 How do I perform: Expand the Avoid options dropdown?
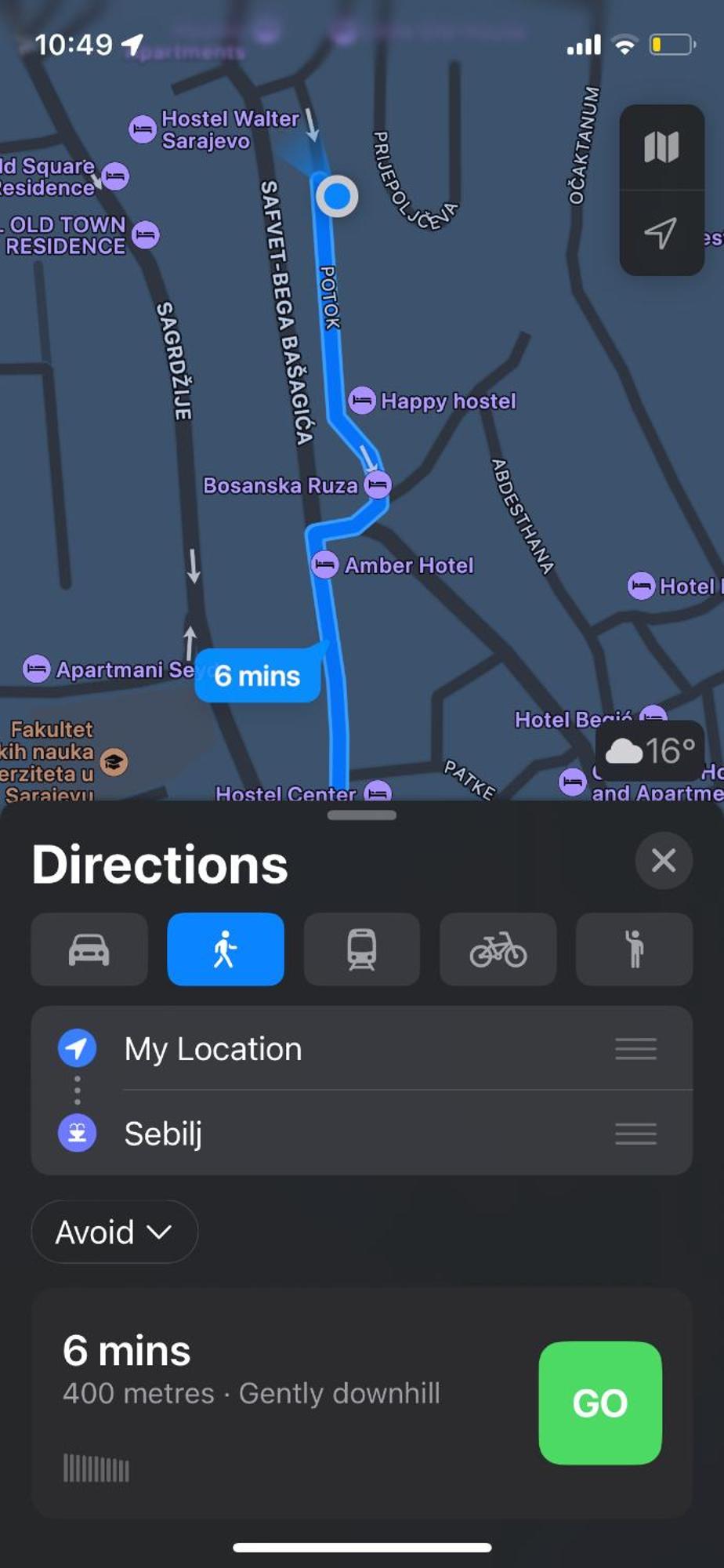(114, 1232)
